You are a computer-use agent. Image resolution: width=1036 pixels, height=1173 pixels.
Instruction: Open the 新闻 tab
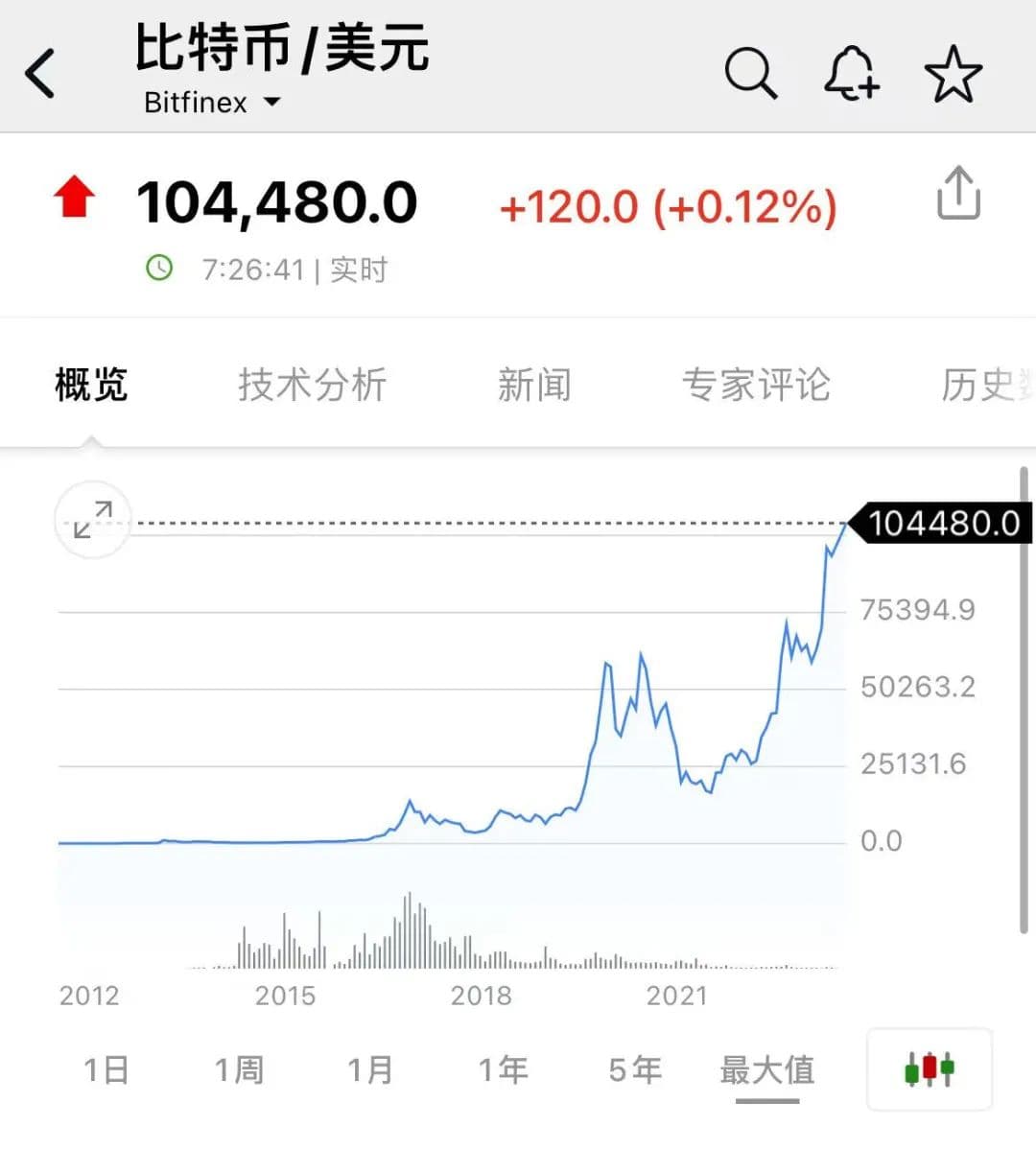[534, 385]
